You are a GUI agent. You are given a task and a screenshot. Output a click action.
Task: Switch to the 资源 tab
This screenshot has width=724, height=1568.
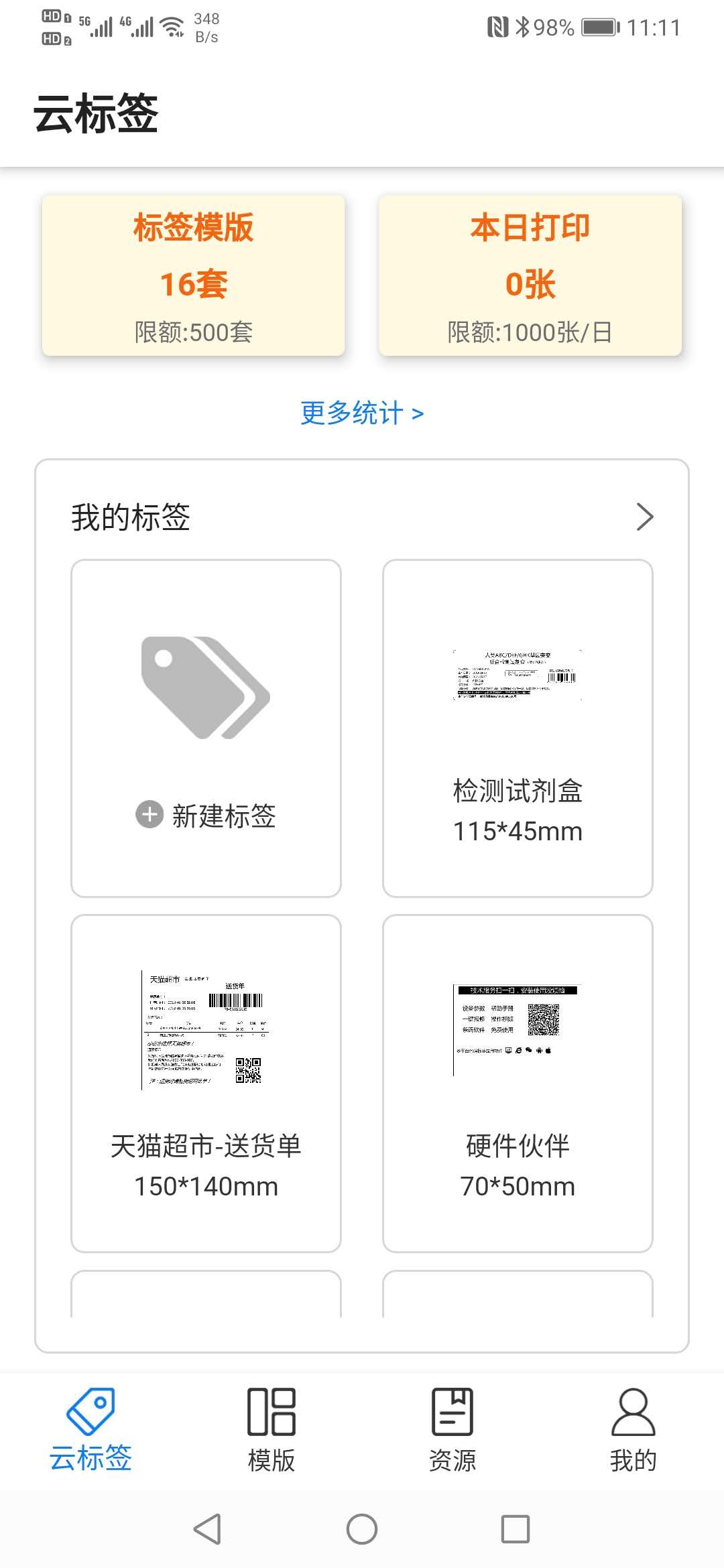tap(452, 1430)
